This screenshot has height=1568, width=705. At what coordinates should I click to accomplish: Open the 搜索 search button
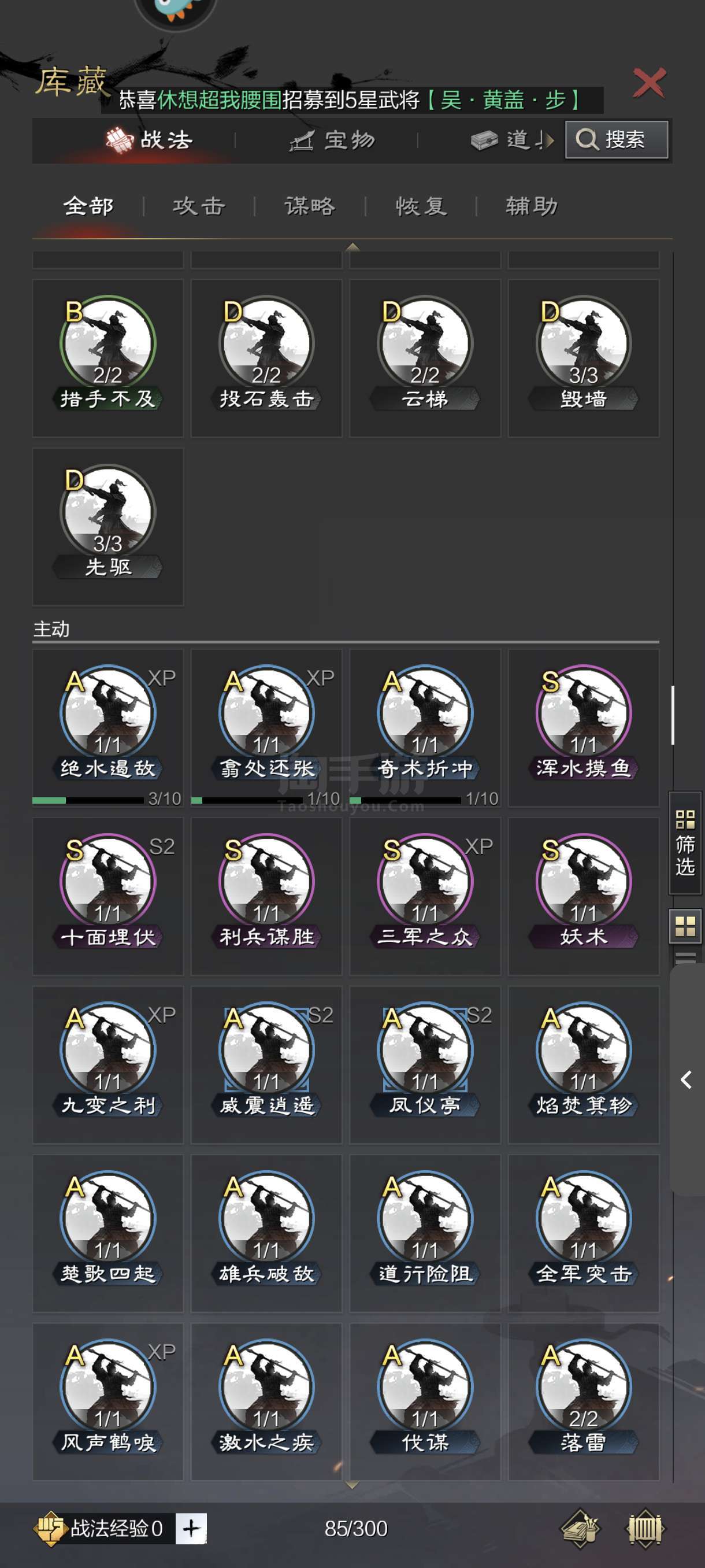click(616, 139)
